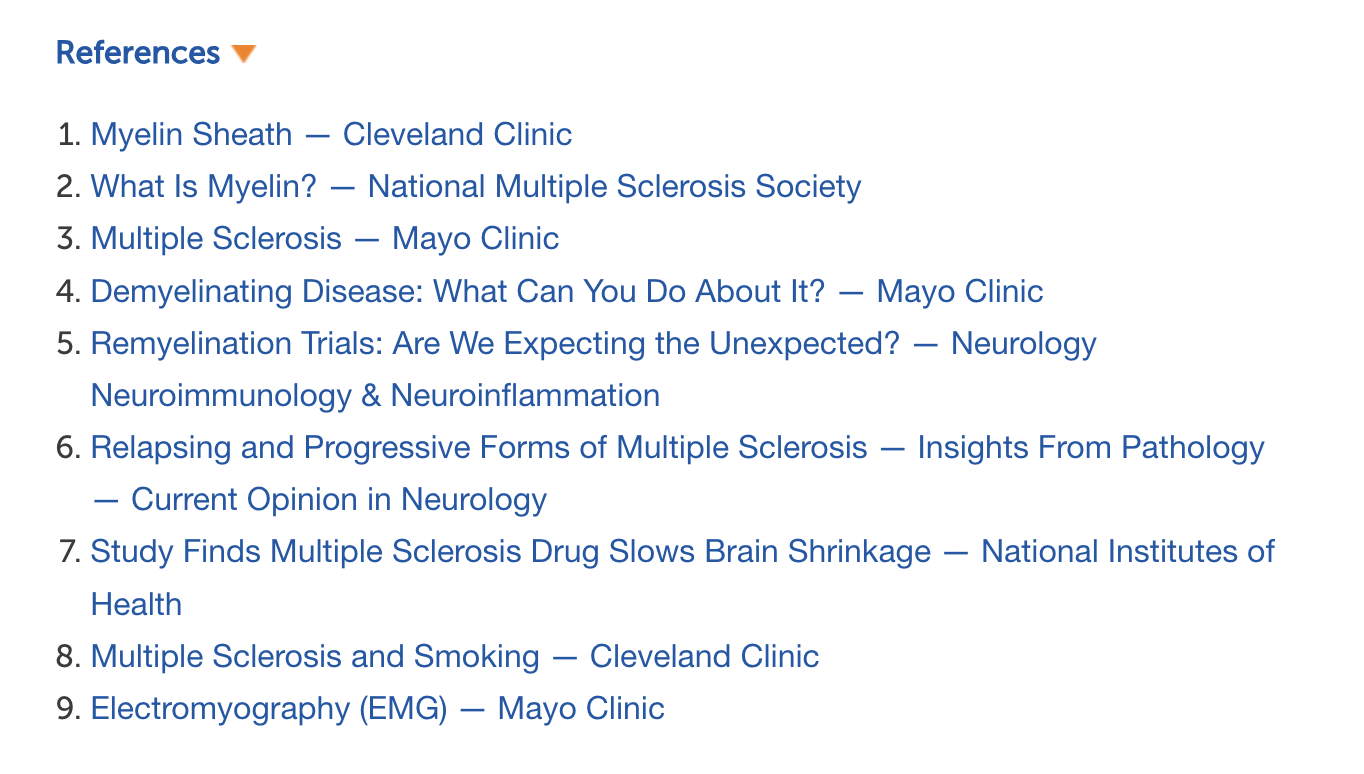1364x774 pixels.
Task: Open the What Is Myelin? reference link
Action: tap(475, 186)
